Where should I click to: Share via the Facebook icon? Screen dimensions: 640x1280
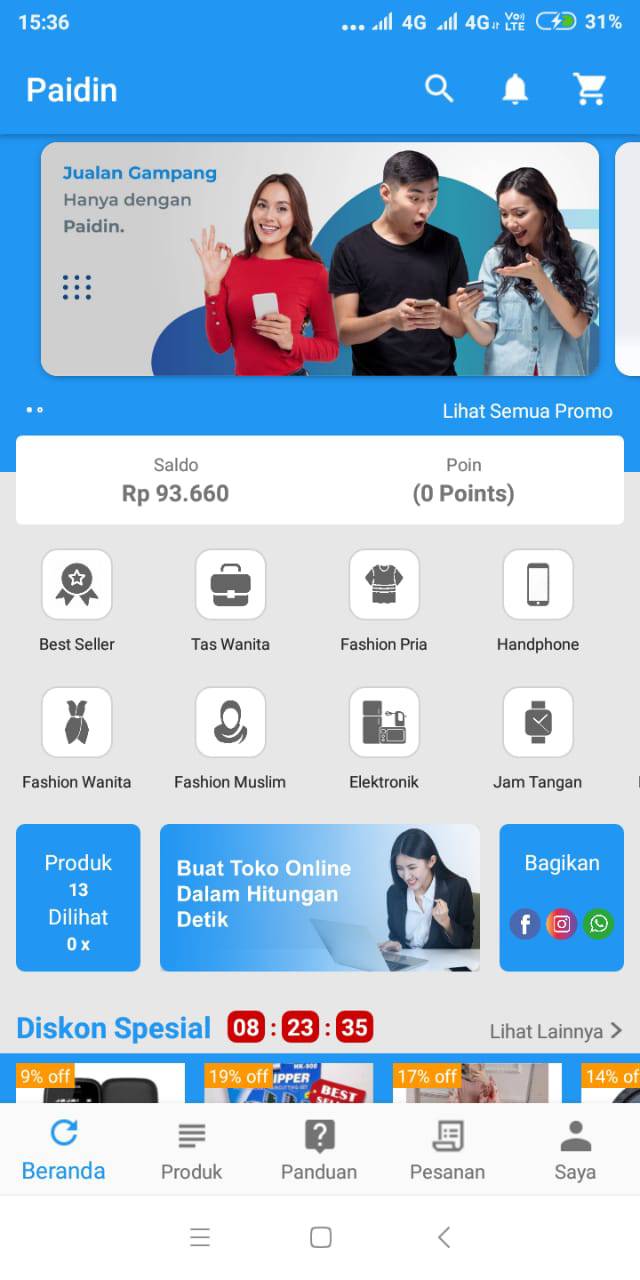click(525, 923)
